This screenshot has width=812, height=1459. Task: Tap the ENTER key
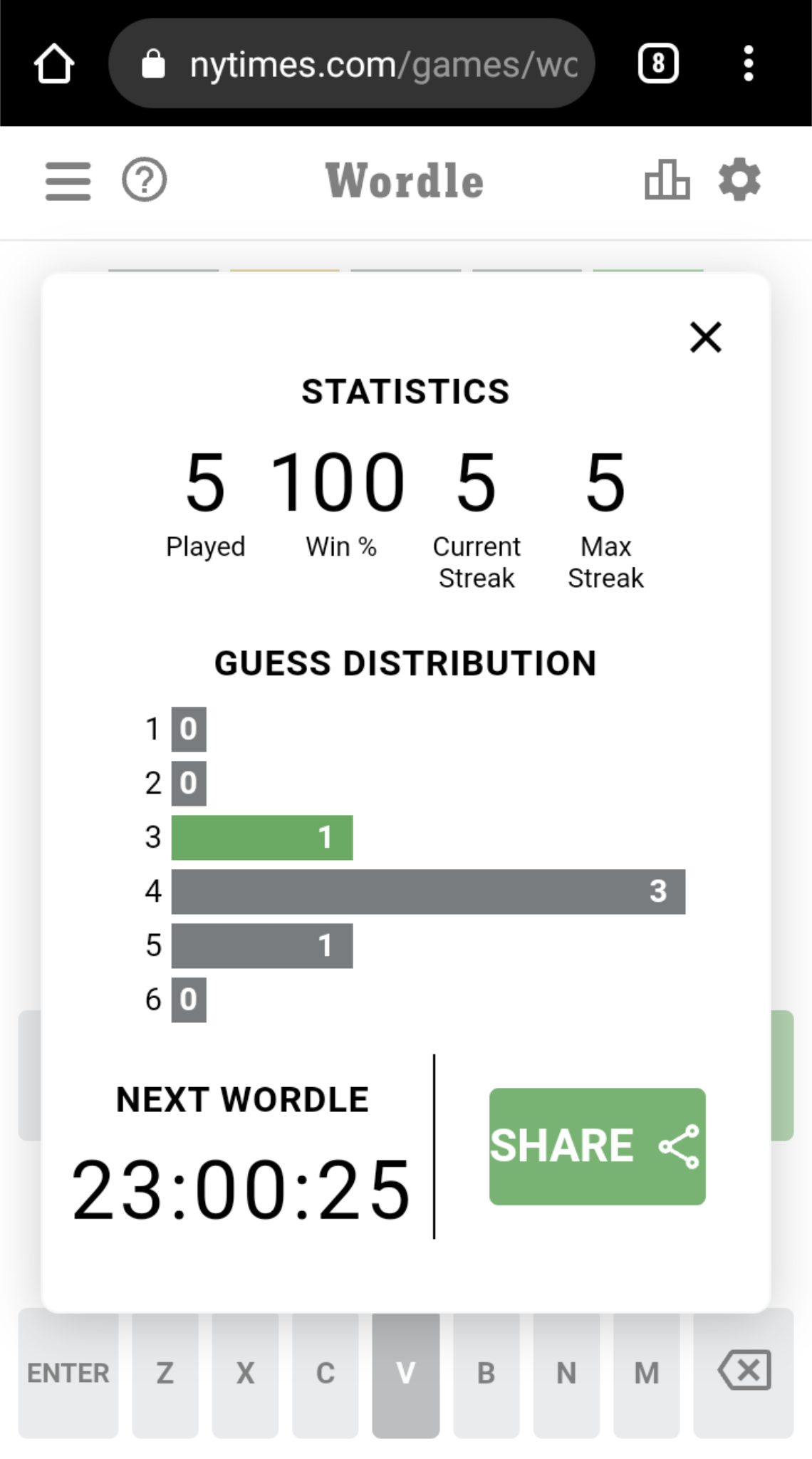pos(68,1373)
